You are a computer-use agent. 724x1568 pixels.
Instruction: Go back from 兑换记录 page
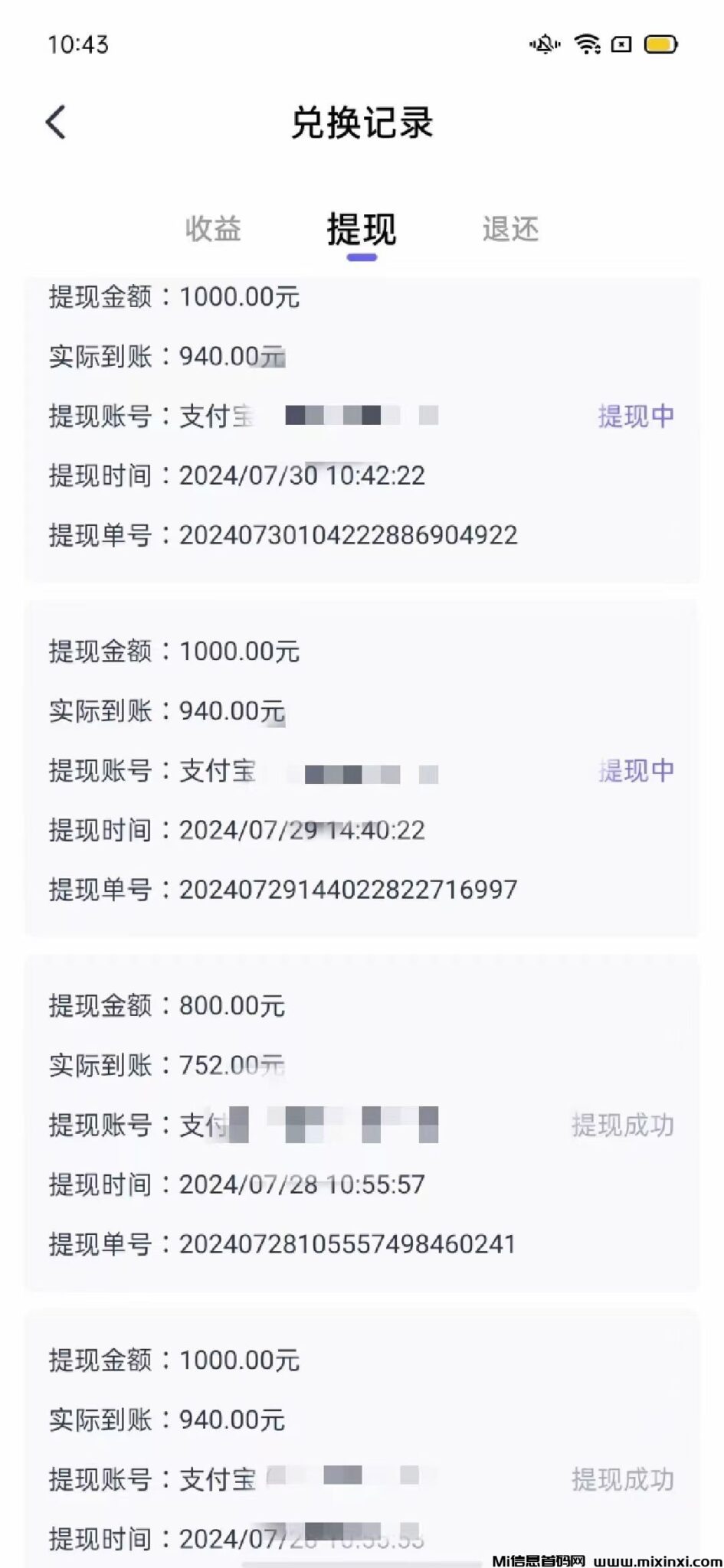[56, 122]
